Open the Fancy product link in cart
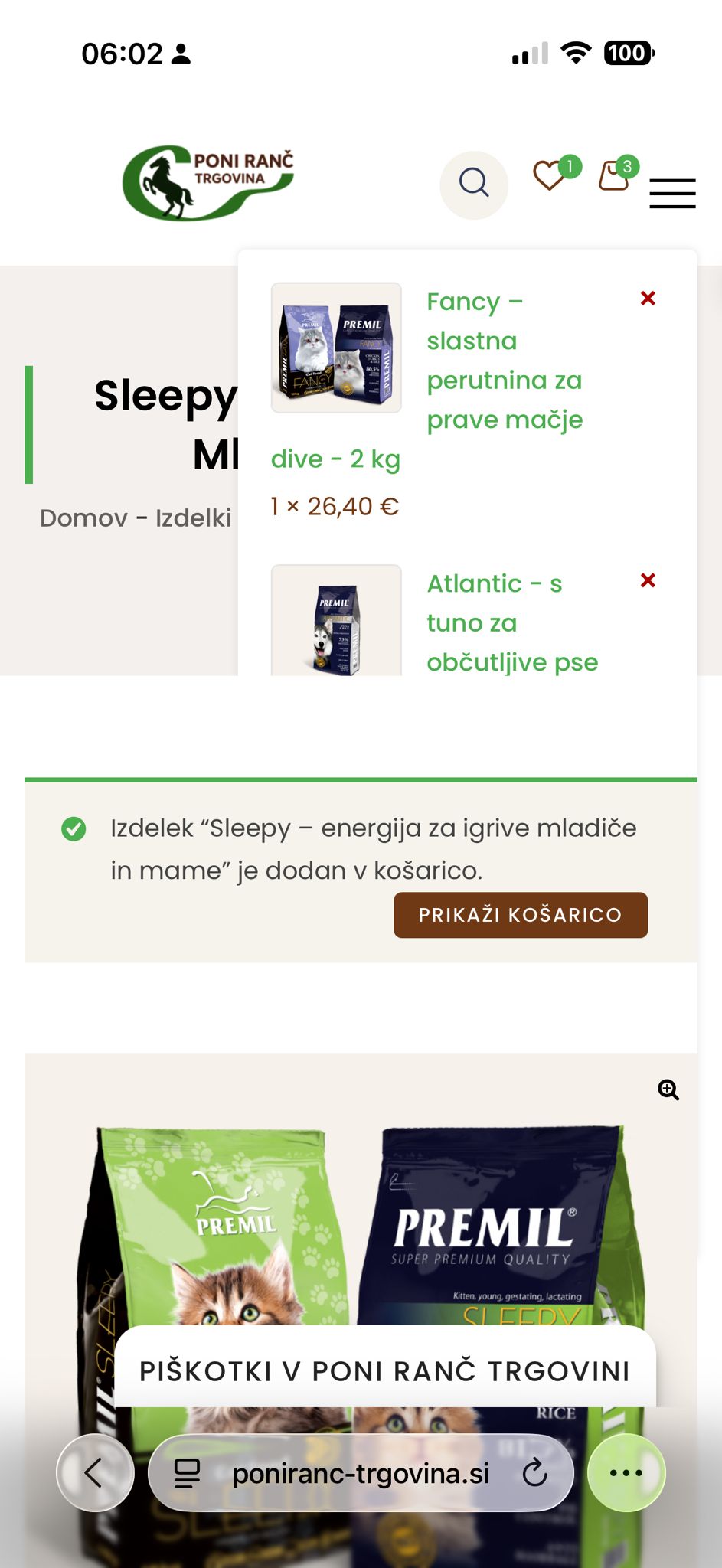Viewport: 722px width, 1568px height. point(504,360)
